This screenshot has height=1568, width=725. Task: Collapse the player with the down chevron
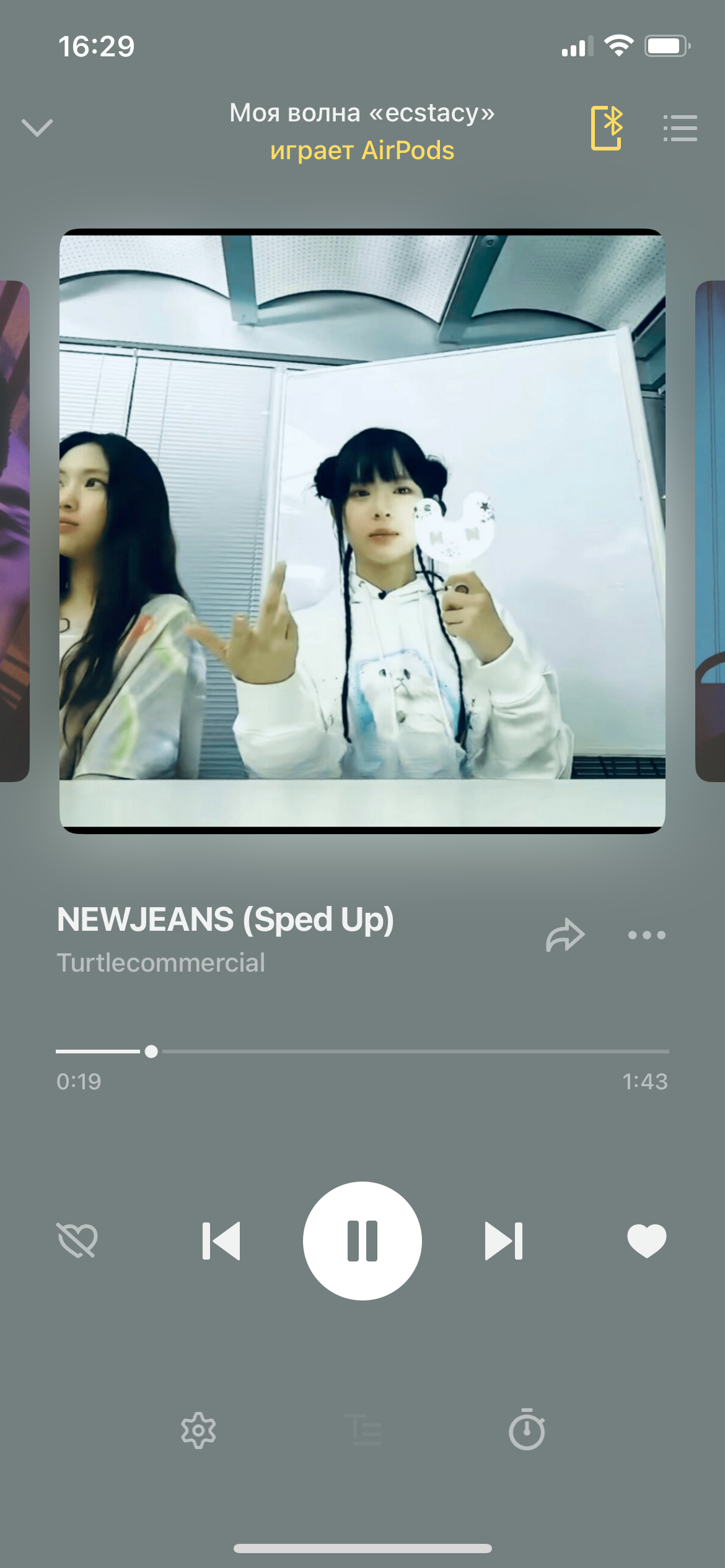(x=37, y=128)
